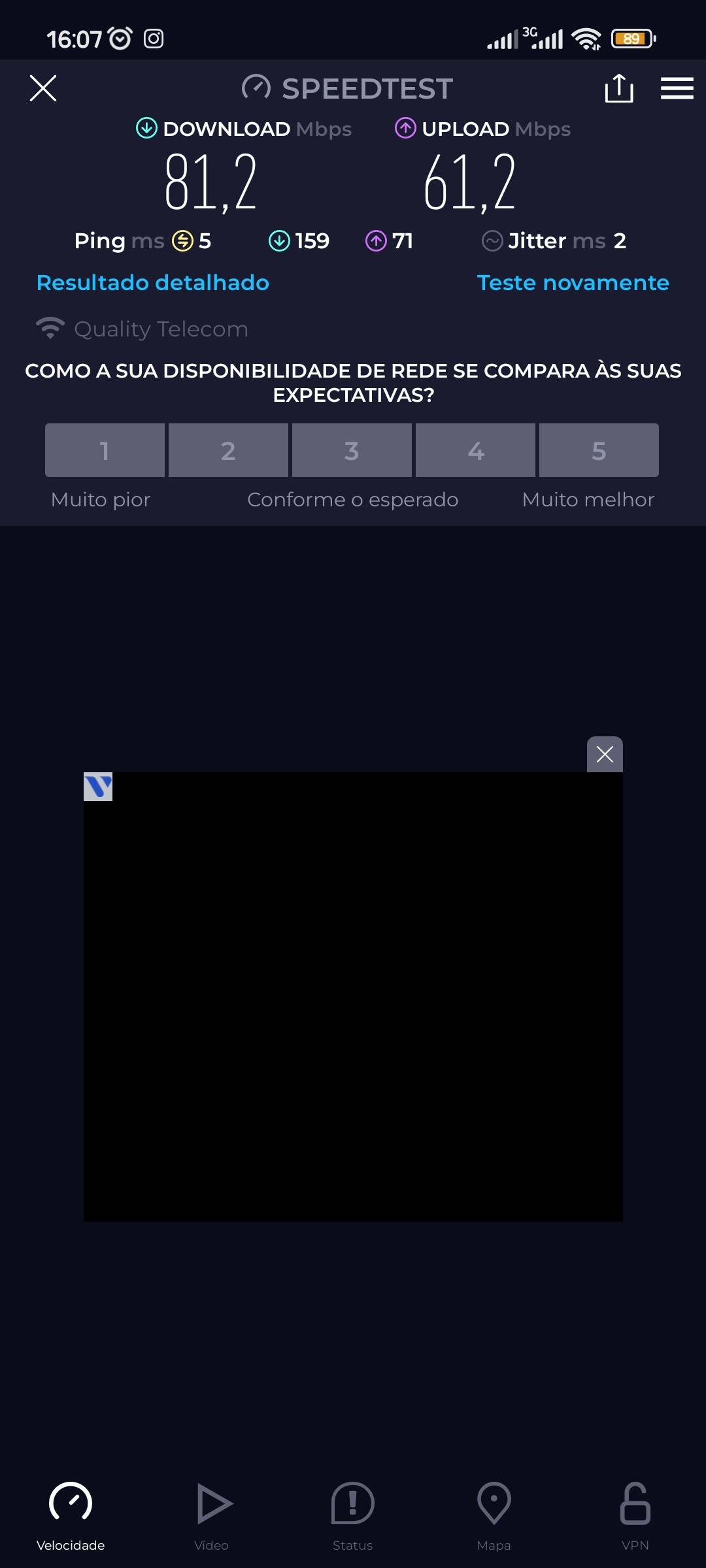Tap Teste novamente to rerun test

tap(573, 283)
